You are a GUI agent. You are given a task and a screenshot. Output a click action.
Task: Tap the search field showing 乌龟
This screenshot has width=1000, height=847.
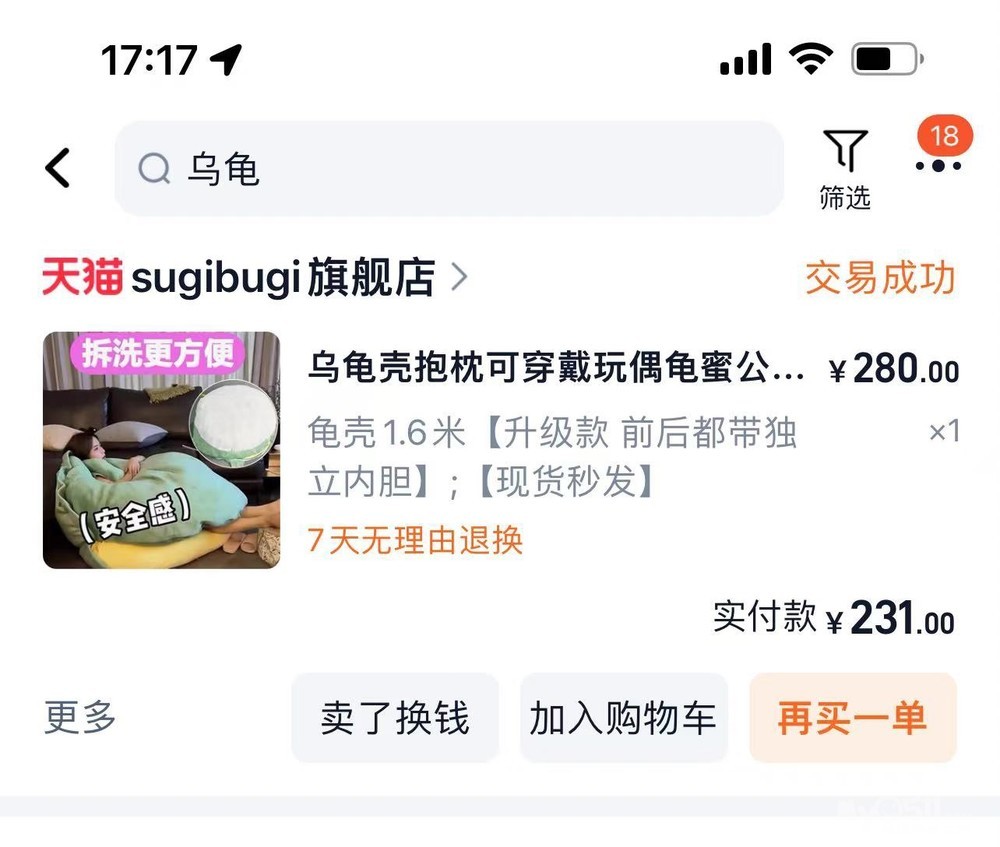click(449, 168)
